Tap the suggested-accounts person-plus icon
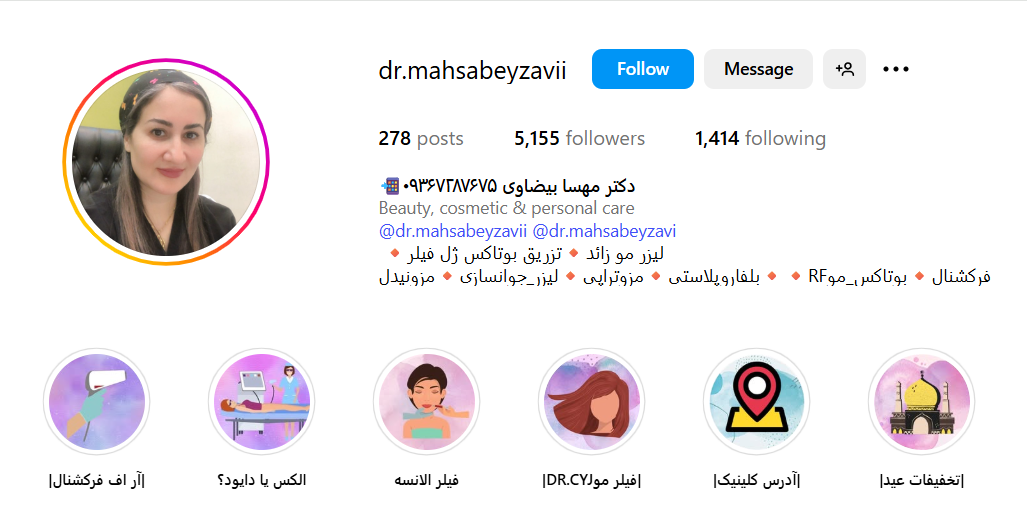Screen dimensions: 1027x509 (x=845, y=69)
